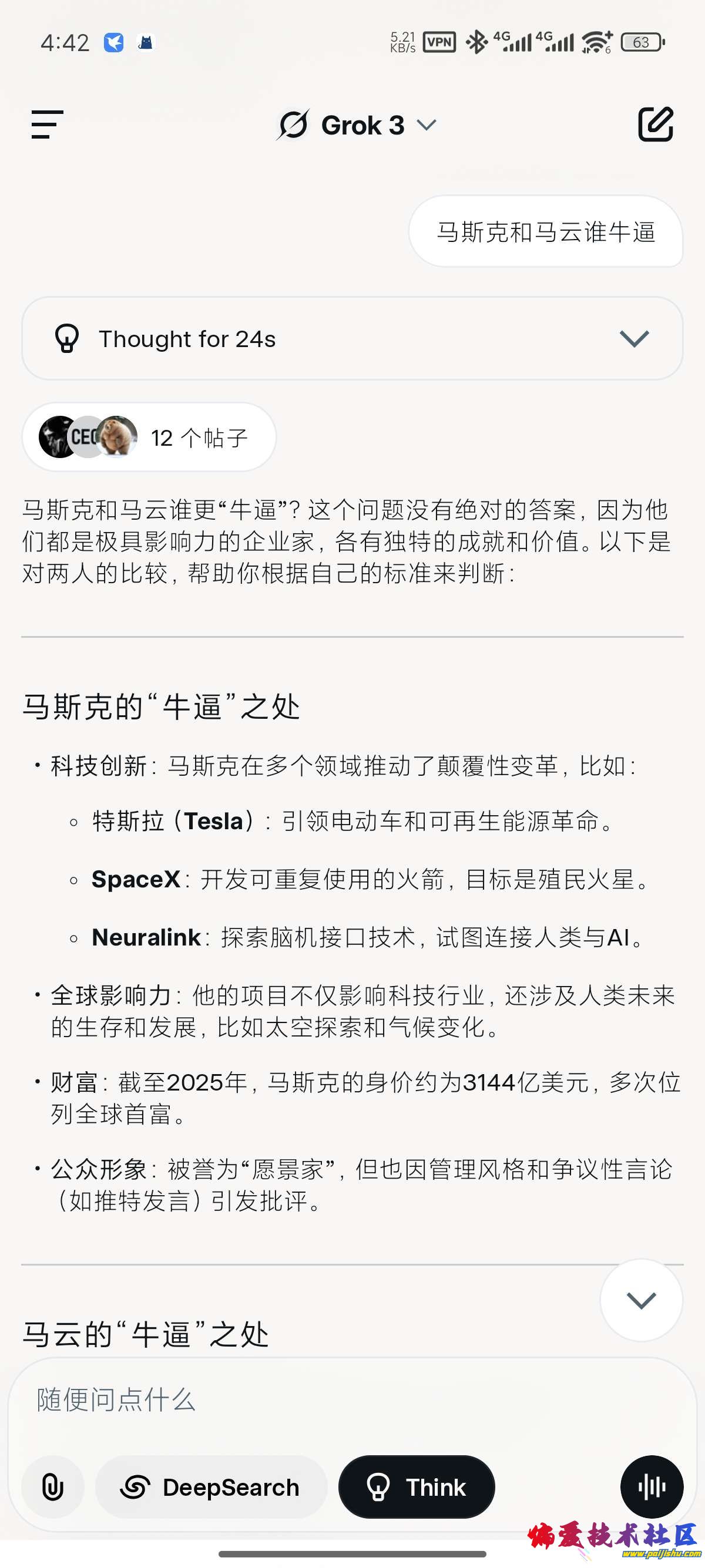
Task: Start a new chat
Action: click(x=655, y=125)
